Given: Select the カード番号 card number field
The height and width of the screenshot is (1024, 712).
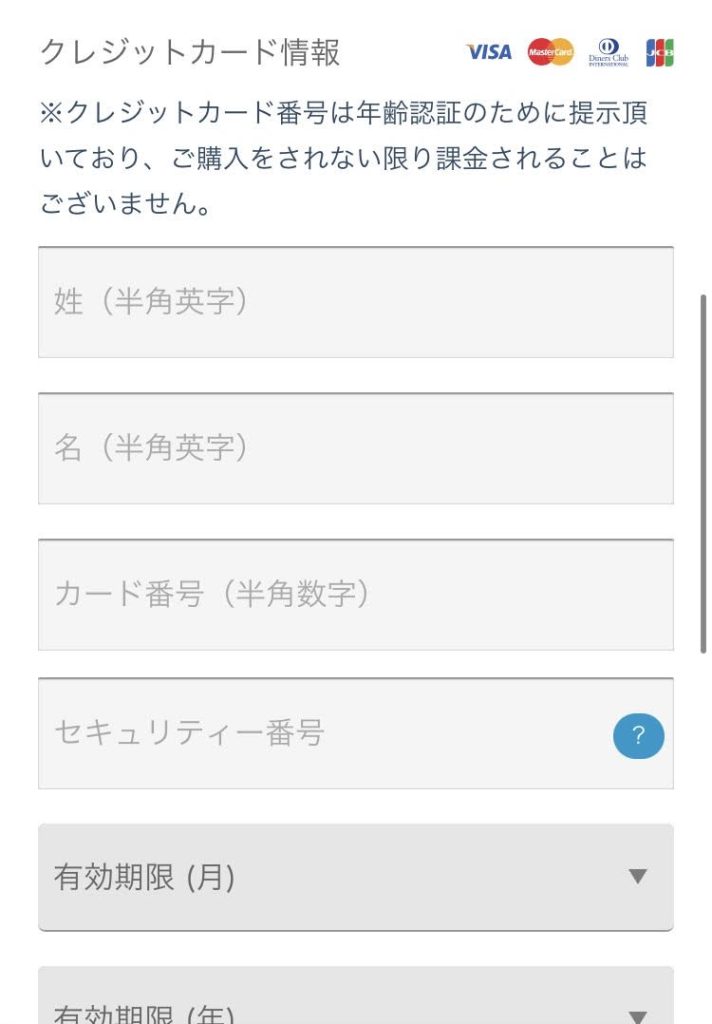Looking at the screenshot, I should (355, 595).
